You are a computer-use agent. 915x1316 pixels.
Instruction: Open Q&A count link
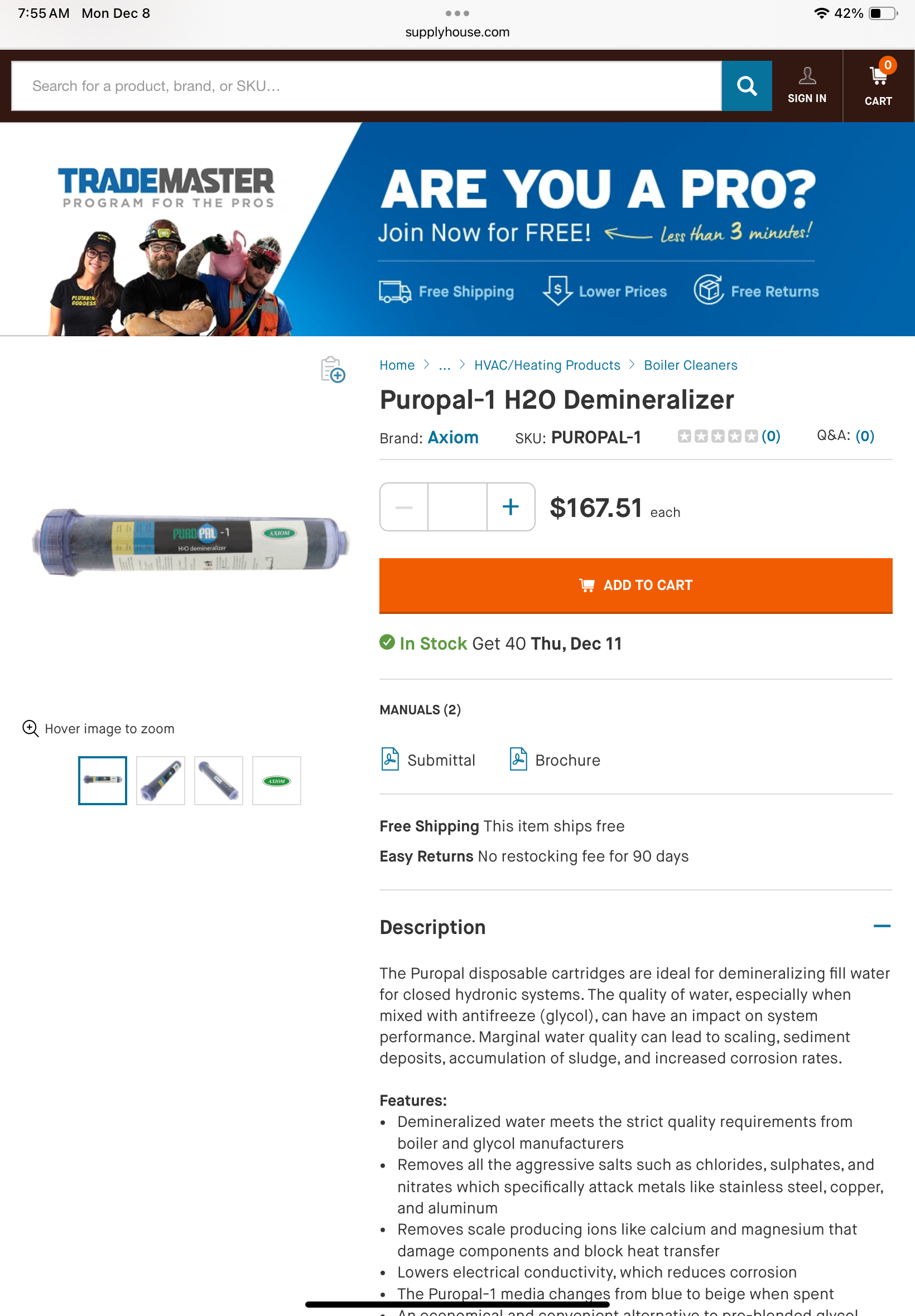864,436
